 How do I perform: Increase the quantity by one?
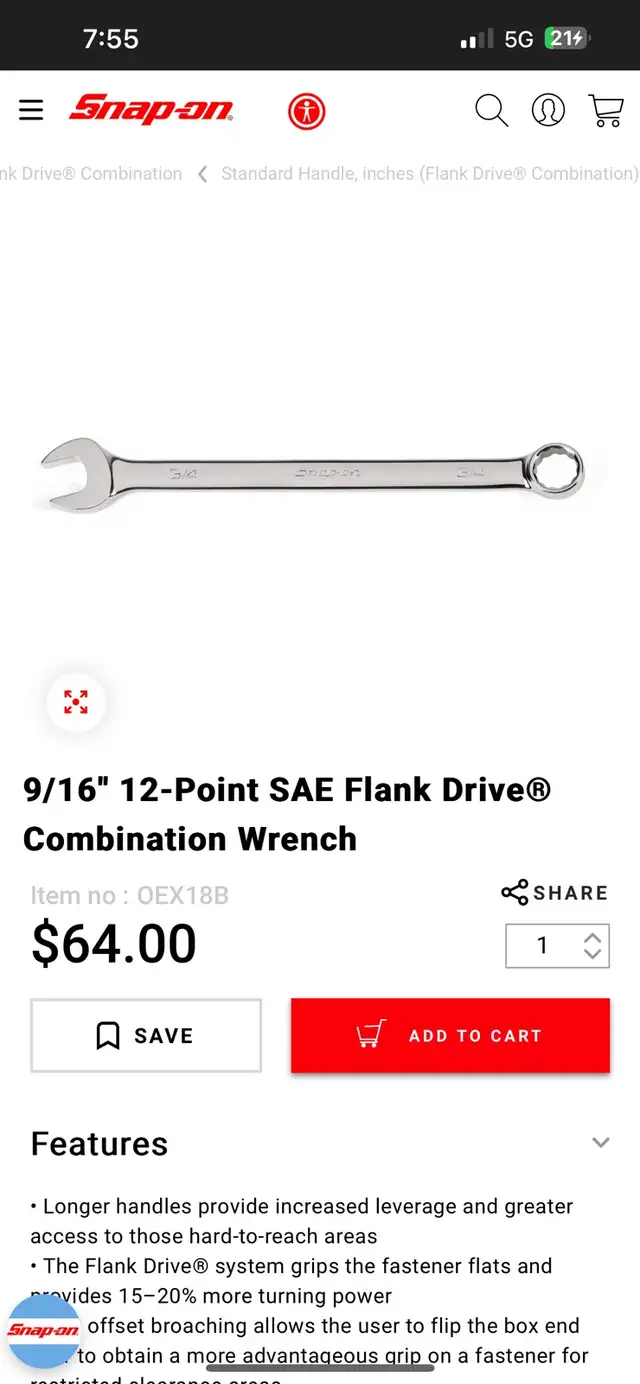(592, 938)
